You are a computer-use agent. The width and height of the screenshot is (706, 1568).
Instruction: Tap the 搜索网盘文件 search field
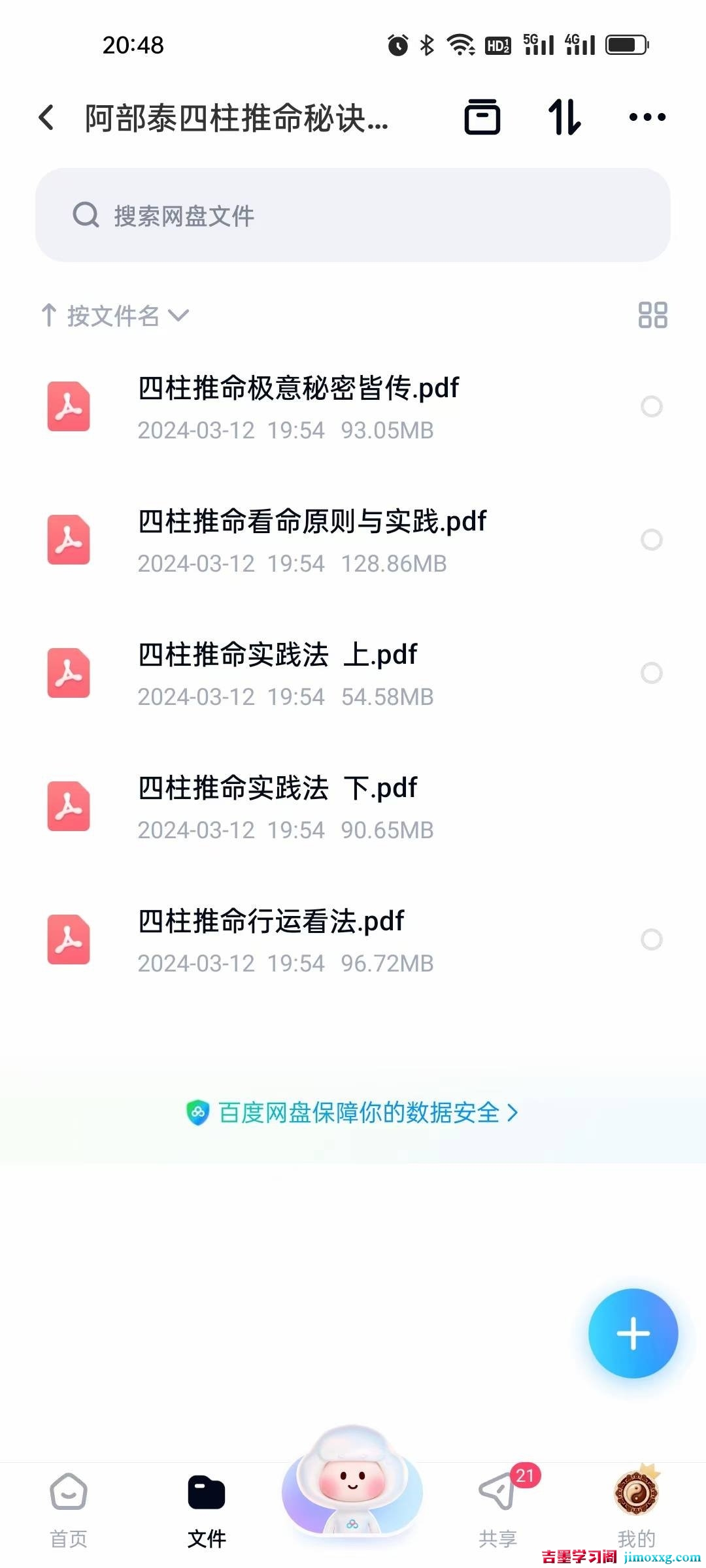tap(353, 216)
